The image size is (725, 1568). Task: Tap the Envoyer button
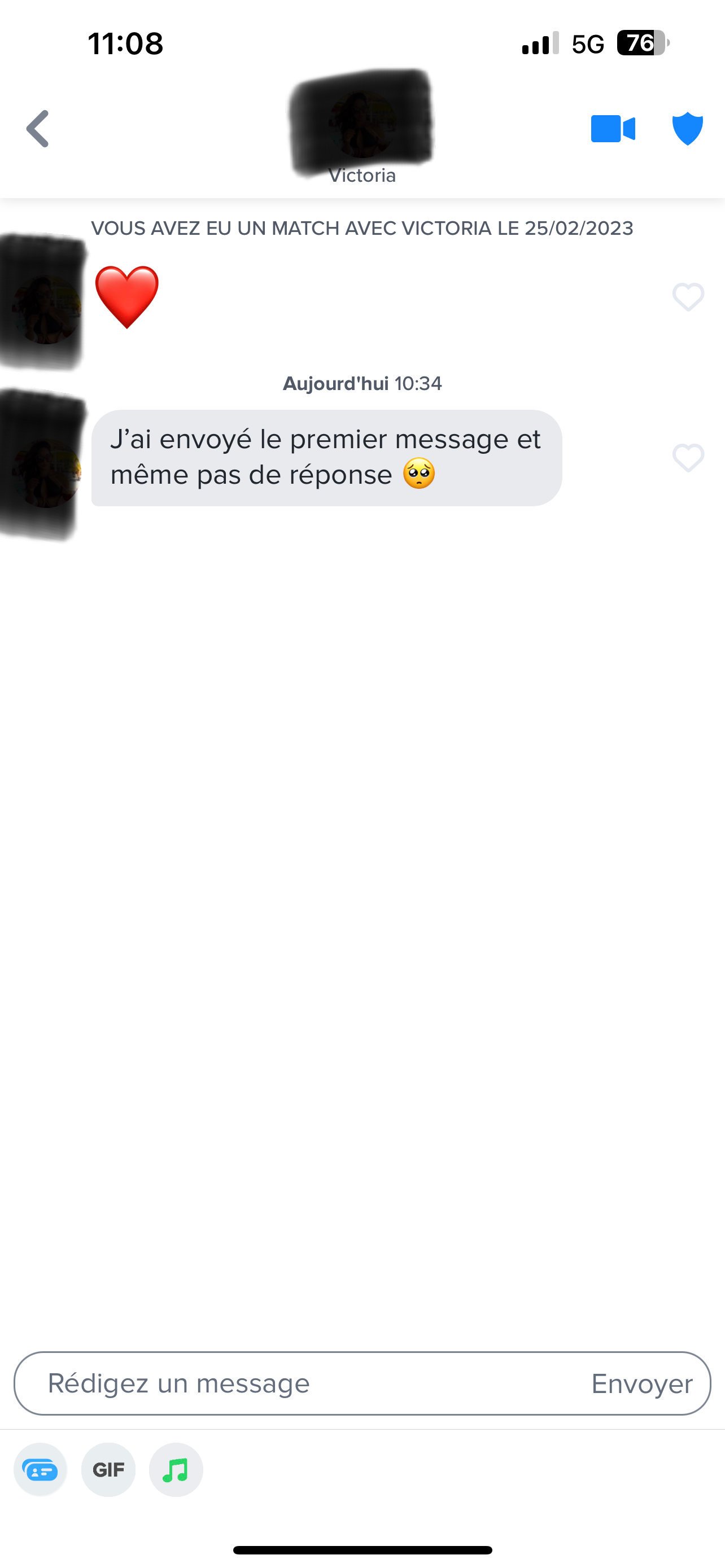(641, 1383)
